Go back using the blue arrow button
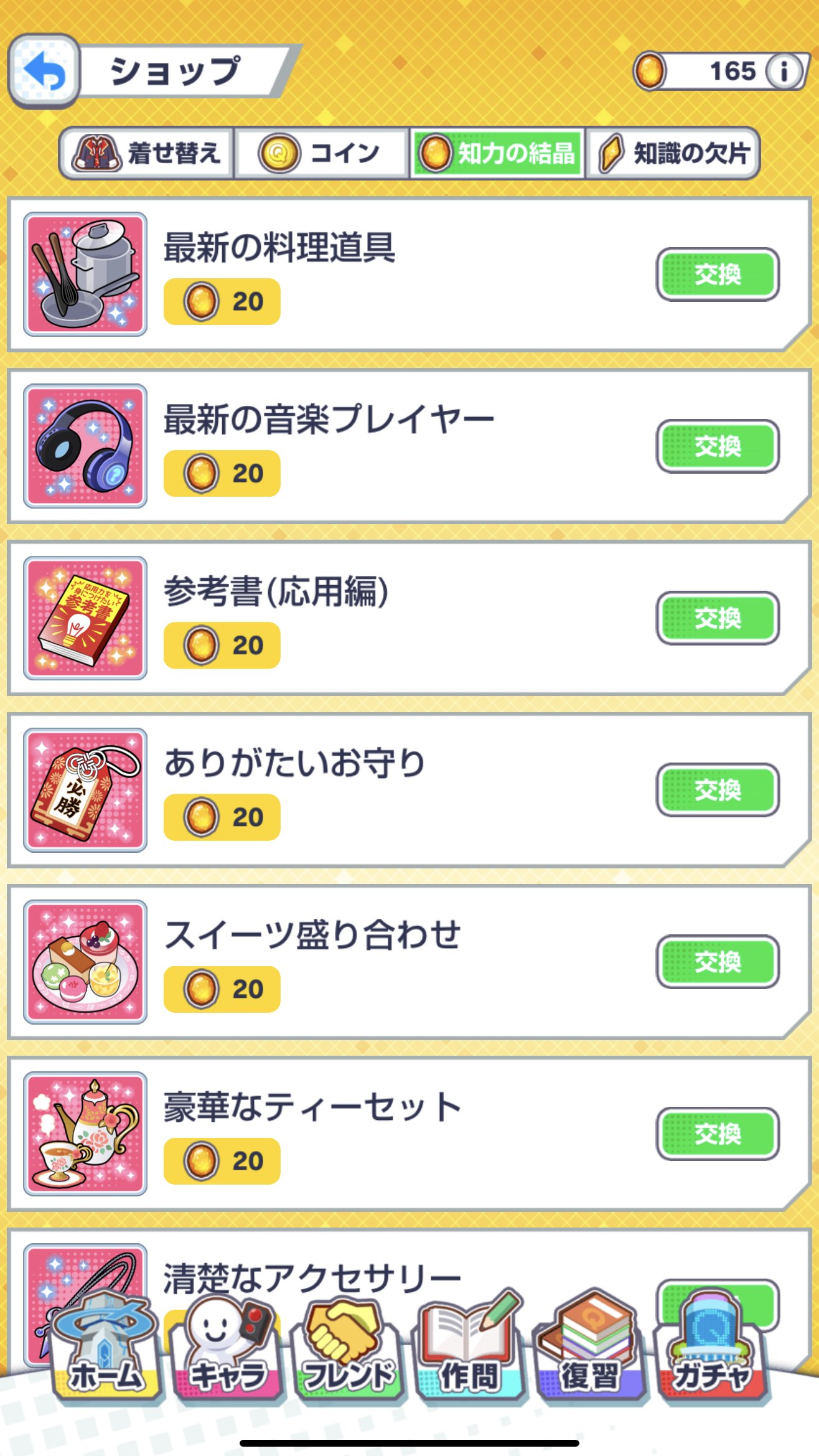The width and height of the screenshot is (819, 1456). click(44, 70)
